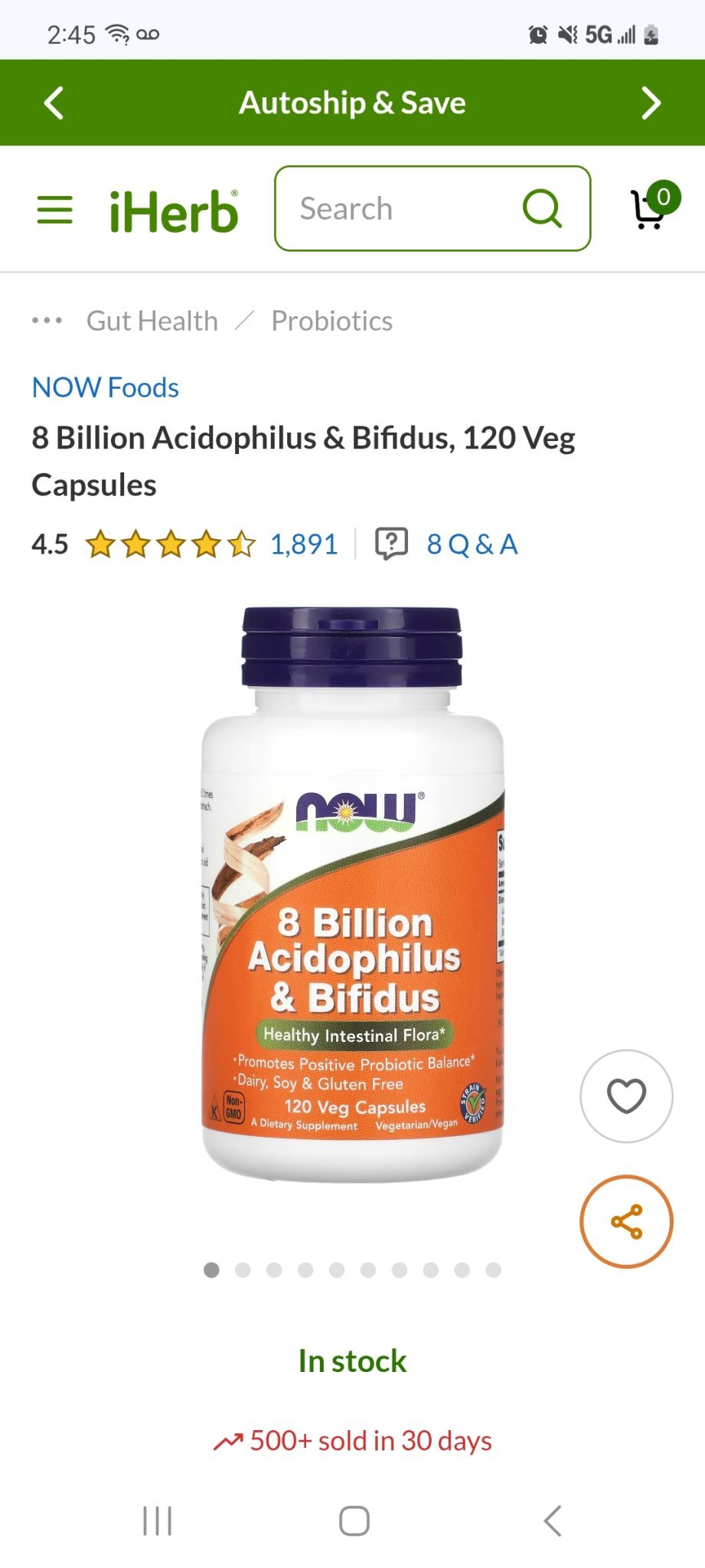Open the product bottle image
705x1568 pixels.
pos(352,894)
